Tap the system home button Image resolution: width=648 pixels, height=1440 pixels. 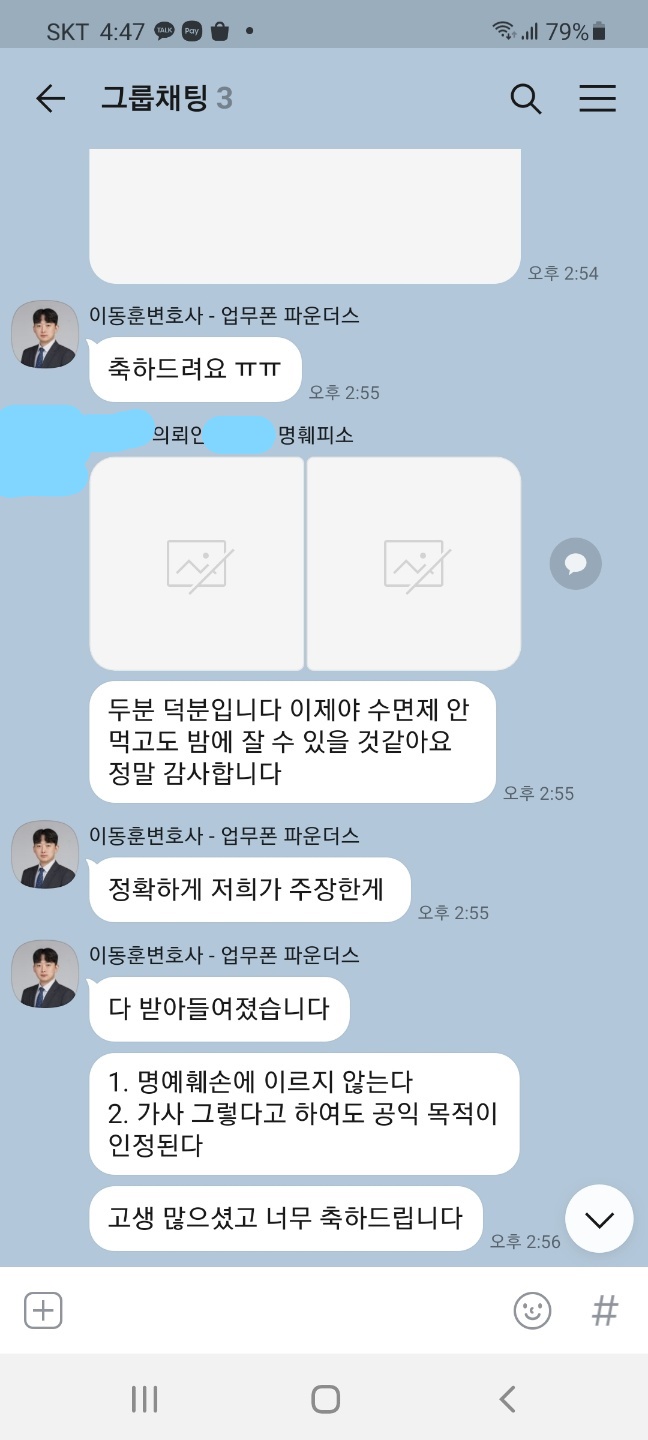click(x=325, y=1399)
